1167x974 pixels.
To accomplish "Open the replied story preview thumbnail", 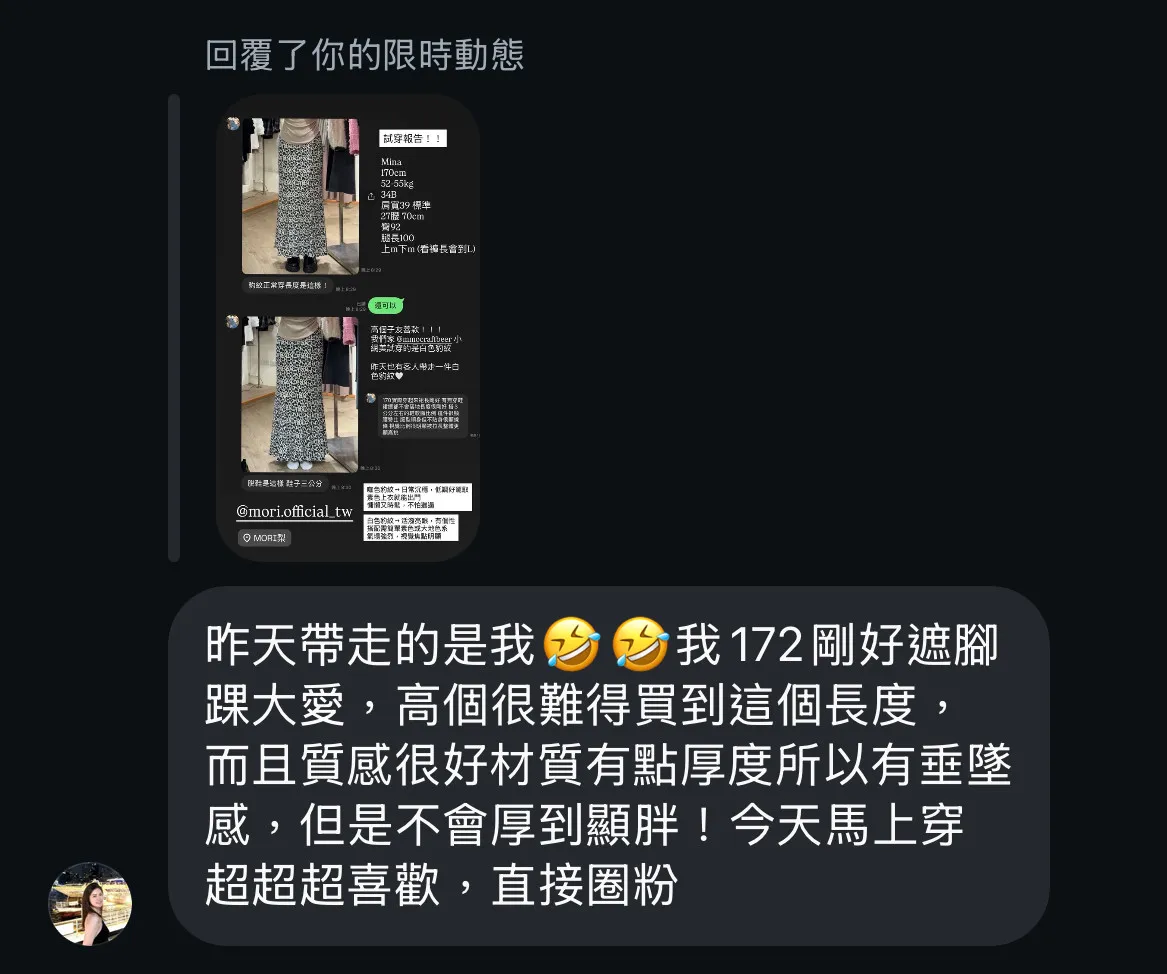I will coord(348,327).
